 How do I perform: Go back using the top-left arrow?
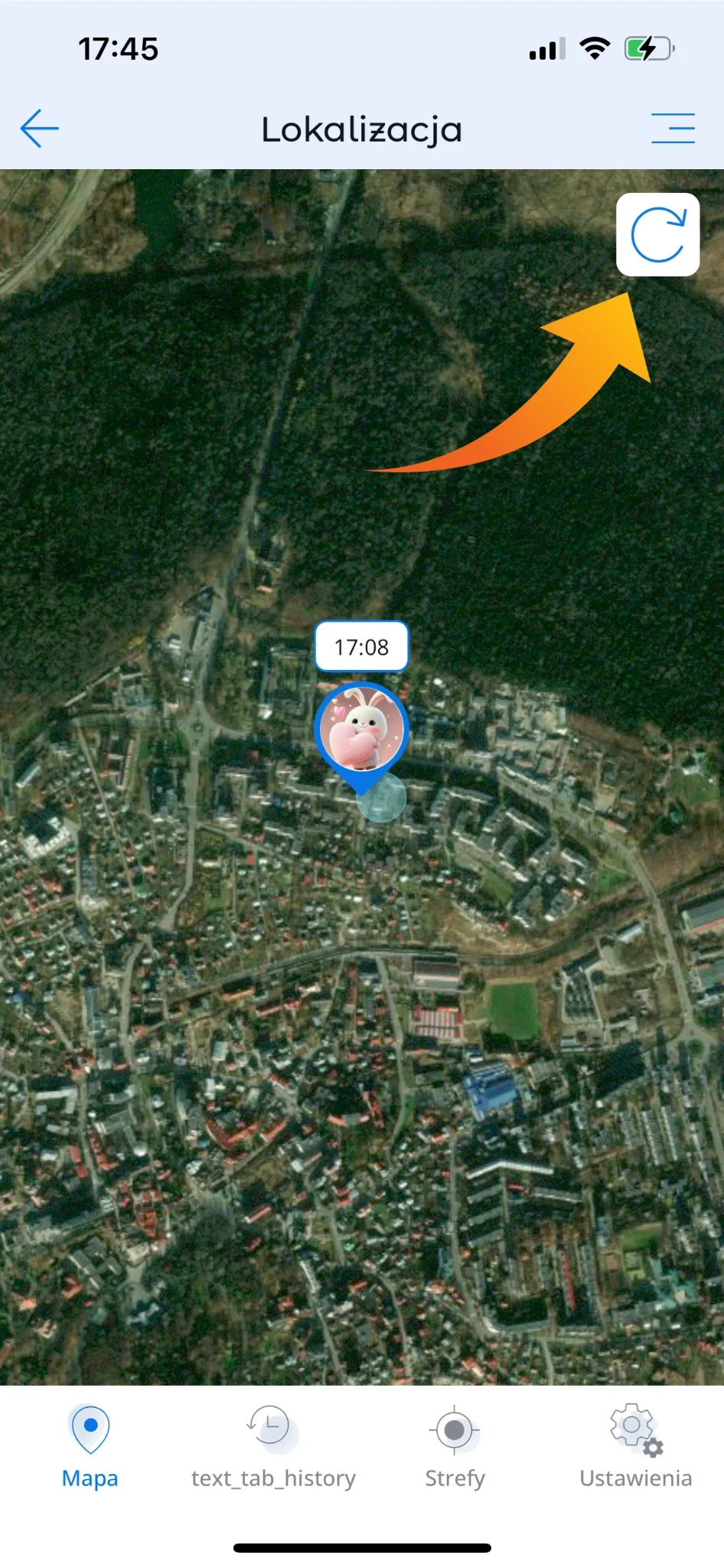tap(40, 128)
